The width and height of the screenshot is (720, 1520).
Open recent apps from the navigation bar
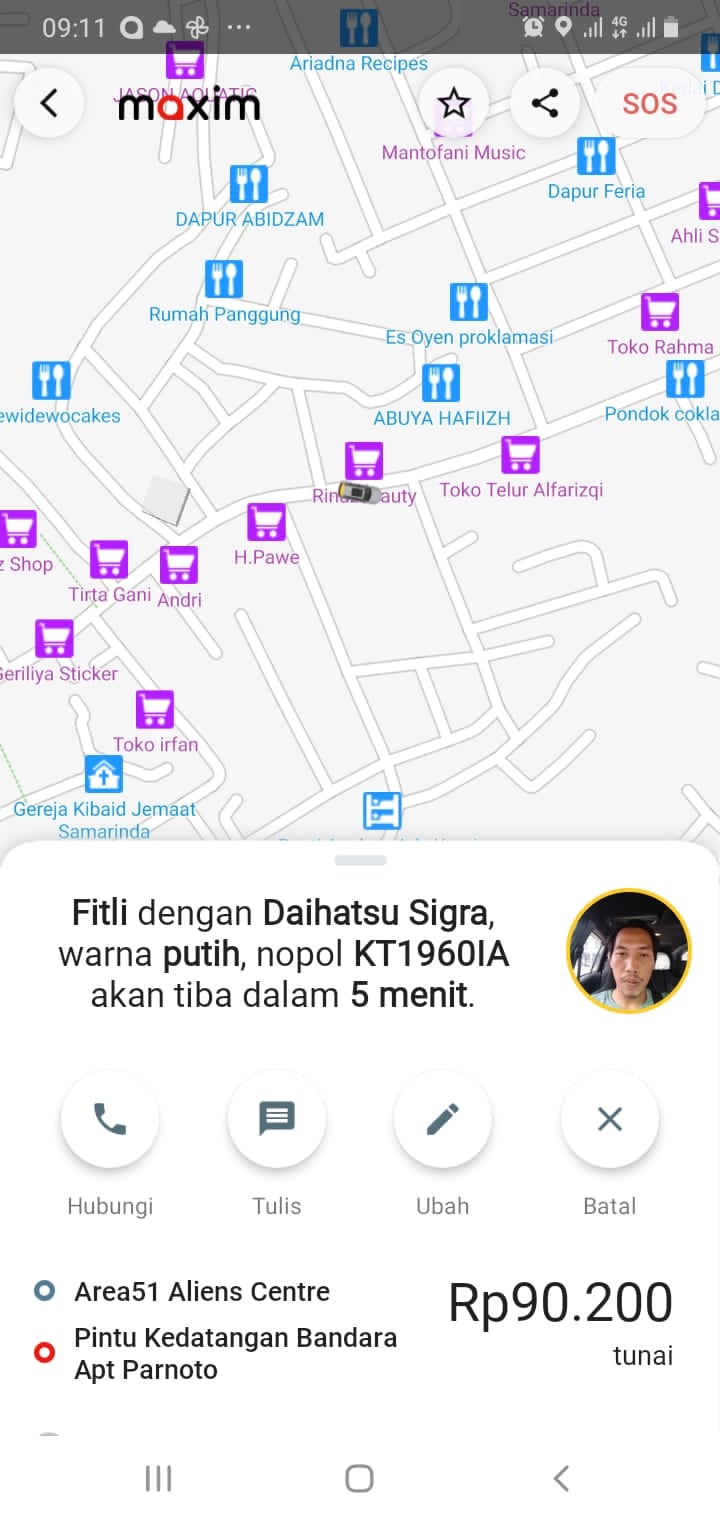pos(158,1478)
